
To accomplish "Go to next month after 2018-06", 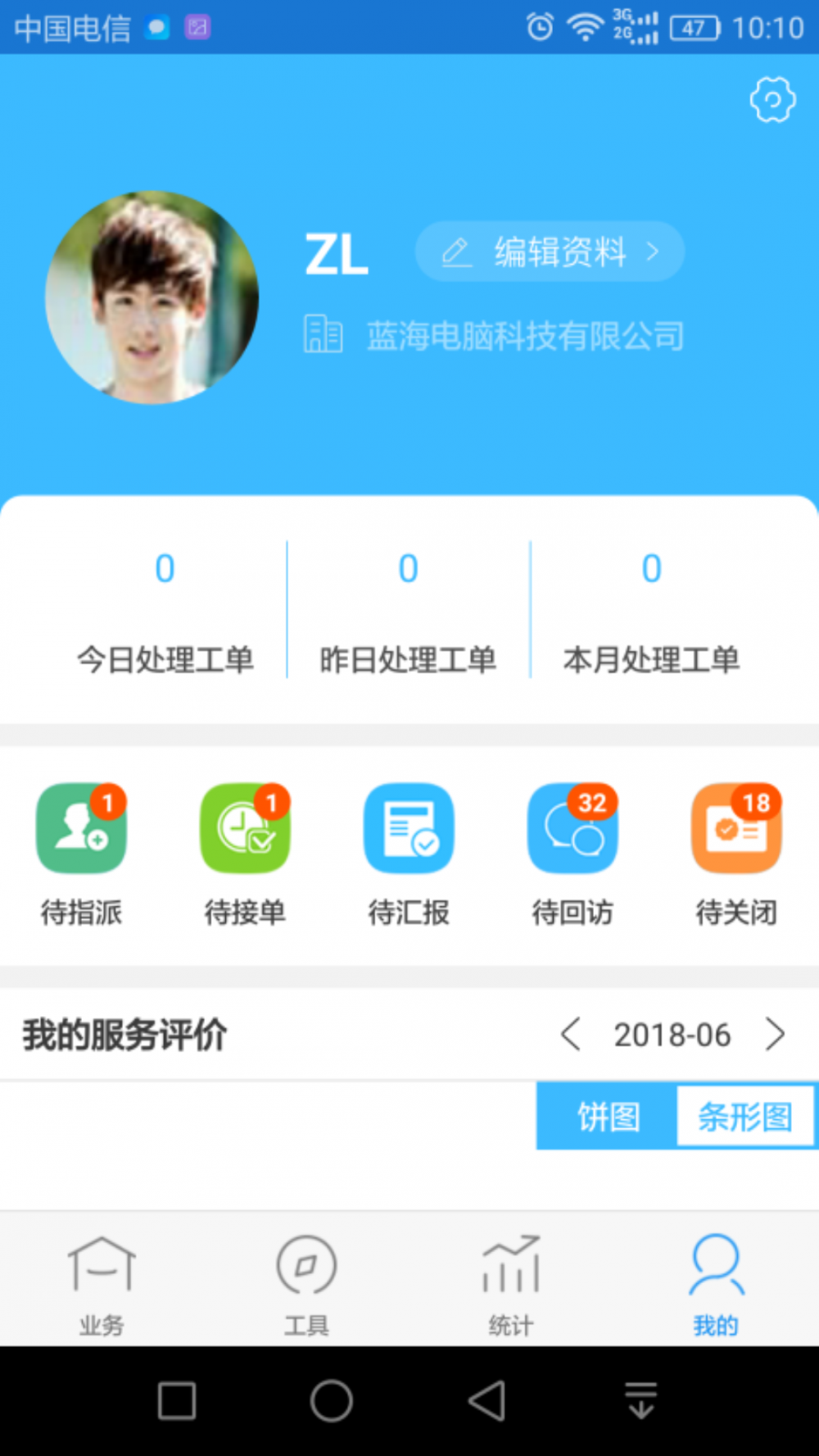I will tap(775, 1034).
